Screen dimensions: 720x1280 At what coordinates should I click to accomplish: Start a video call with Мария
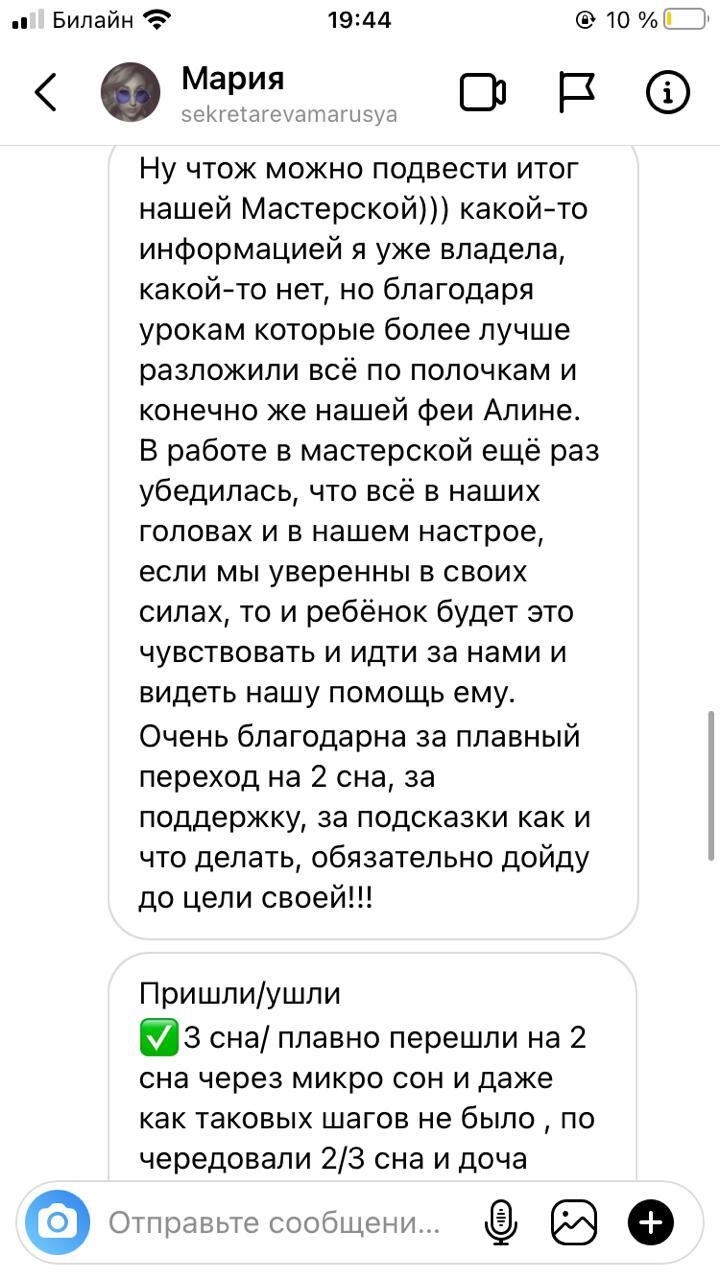[x=483, y=93]
